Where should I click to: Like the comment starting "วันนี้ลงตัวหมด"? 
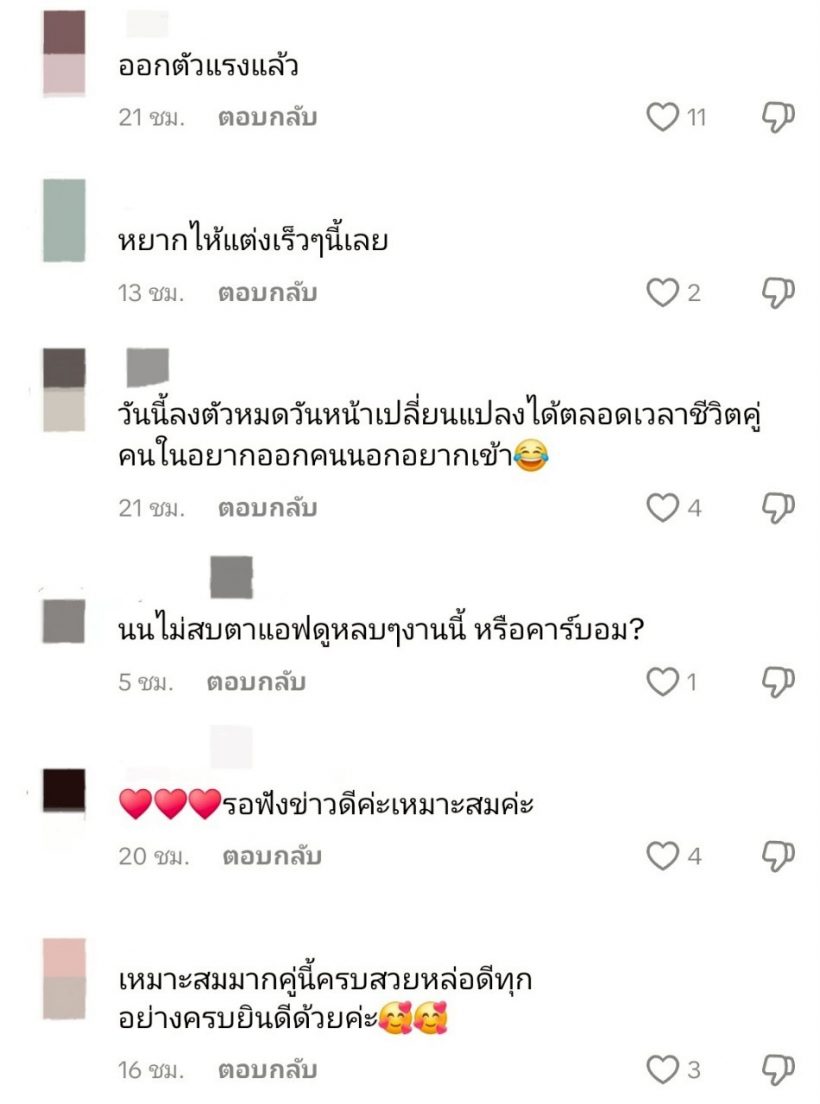(663, 508)
